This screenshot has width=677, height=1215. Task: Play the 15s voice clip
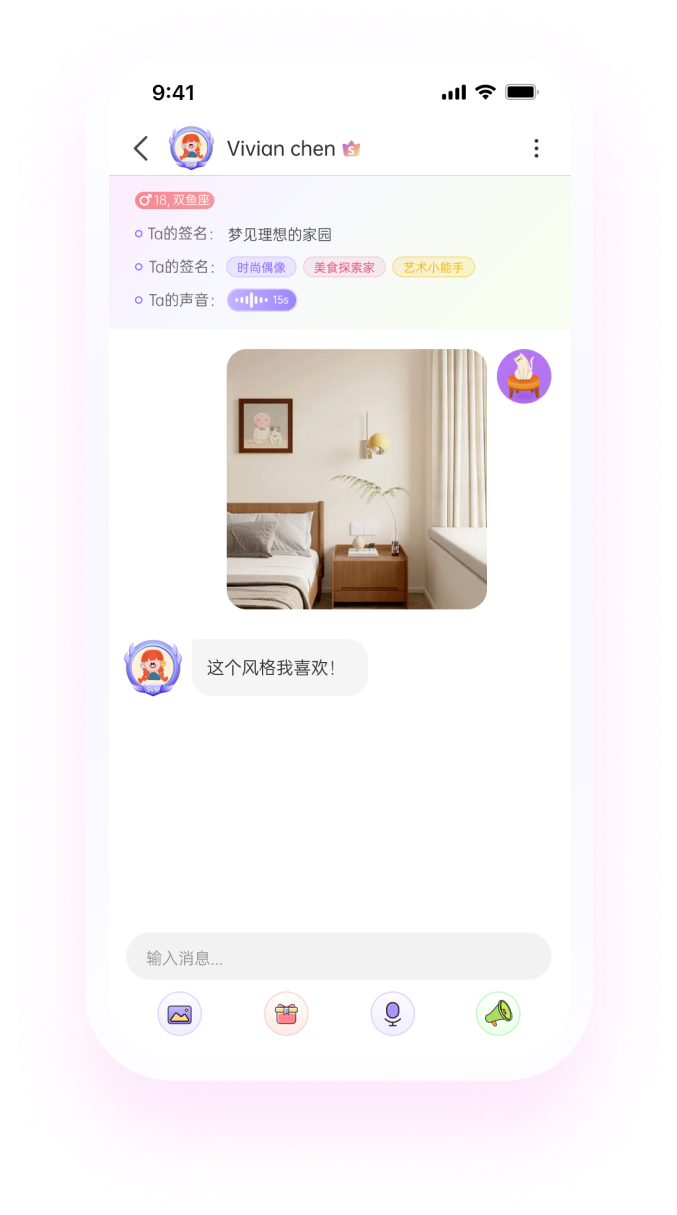coord(261,300)
